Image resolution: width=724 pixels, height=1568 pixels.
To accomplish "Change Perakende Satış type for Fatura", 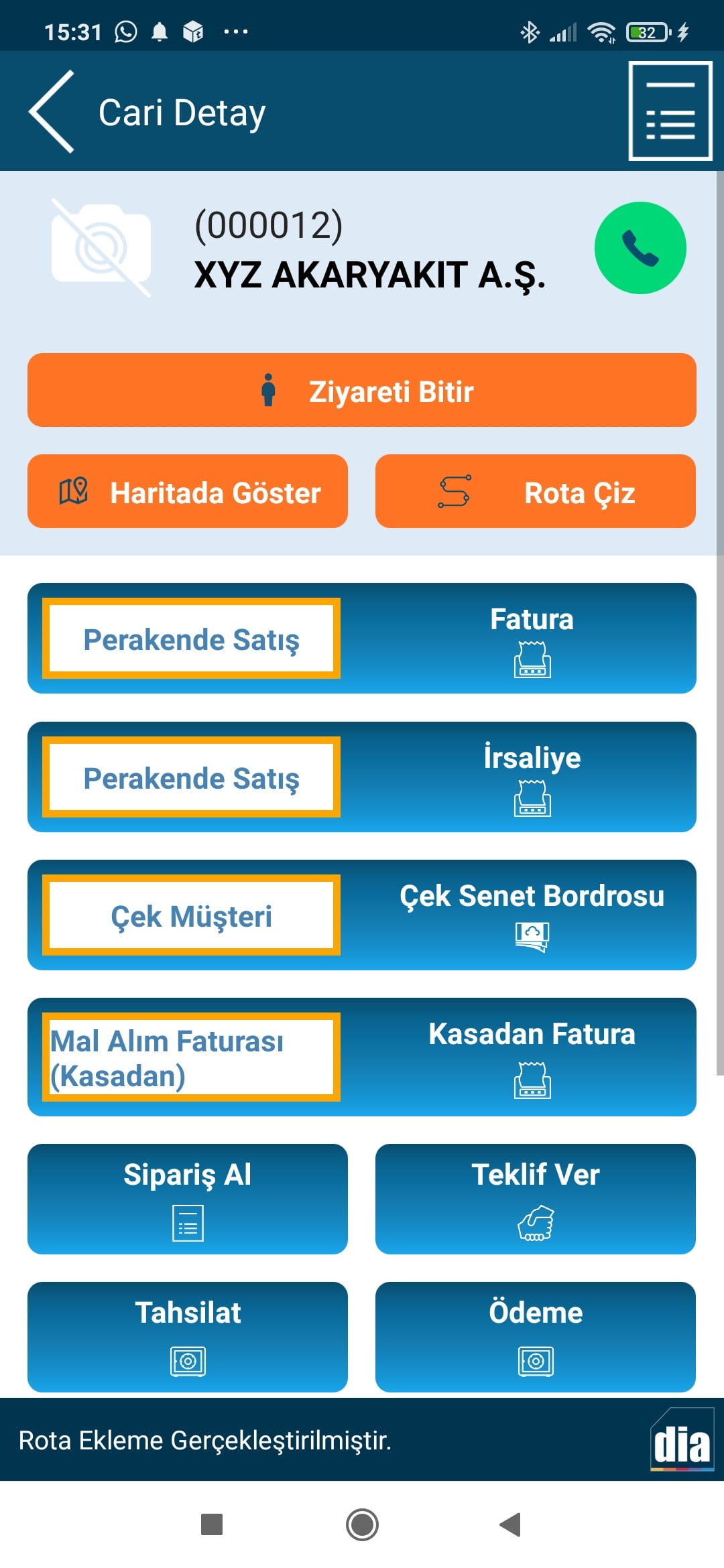I will 191,639.
